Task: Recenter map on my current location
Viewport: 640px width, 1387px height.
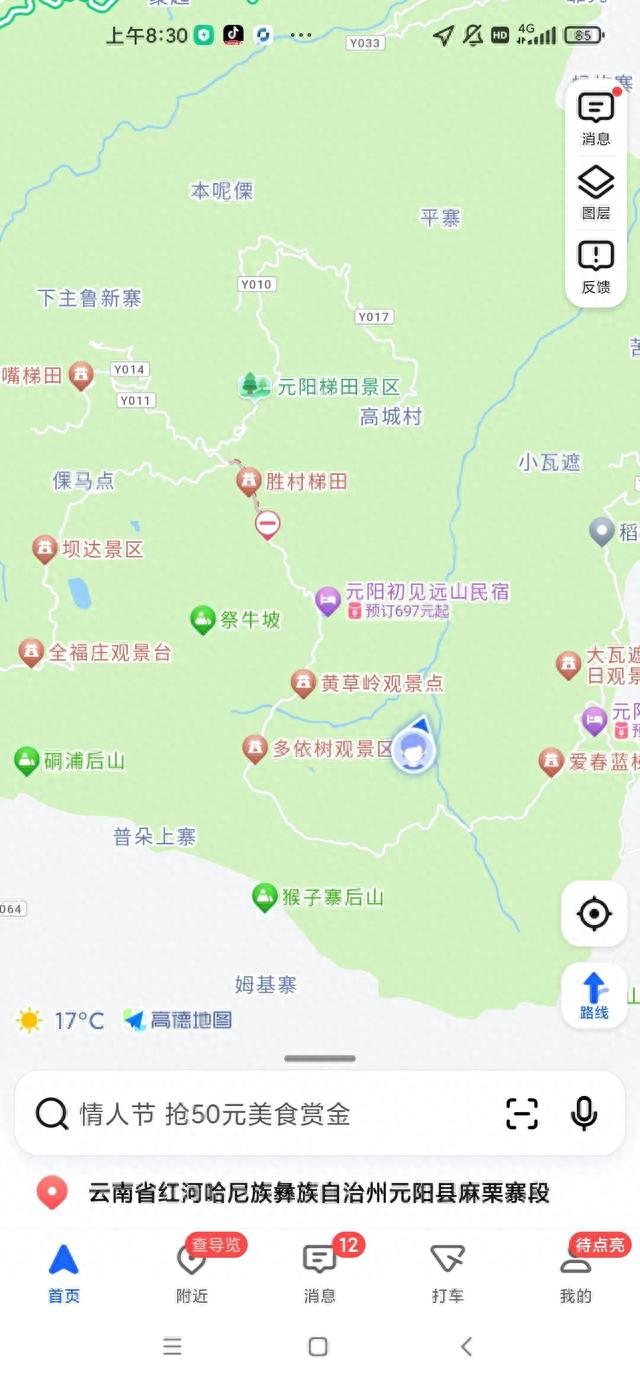Action: [x=594, y=914]
